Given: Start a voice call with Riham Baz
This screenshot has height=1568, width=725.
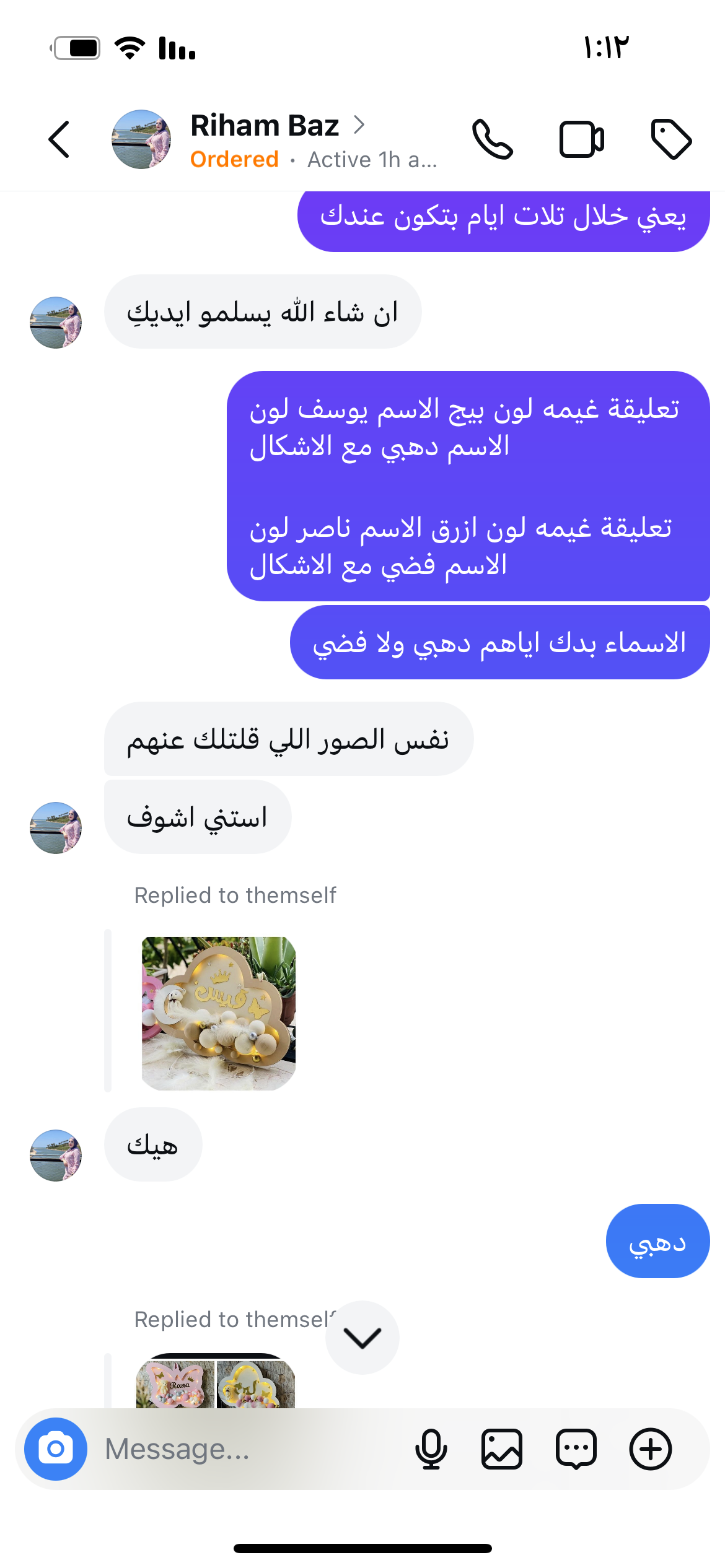Looking at the screenshot, I should click(492, 139).
